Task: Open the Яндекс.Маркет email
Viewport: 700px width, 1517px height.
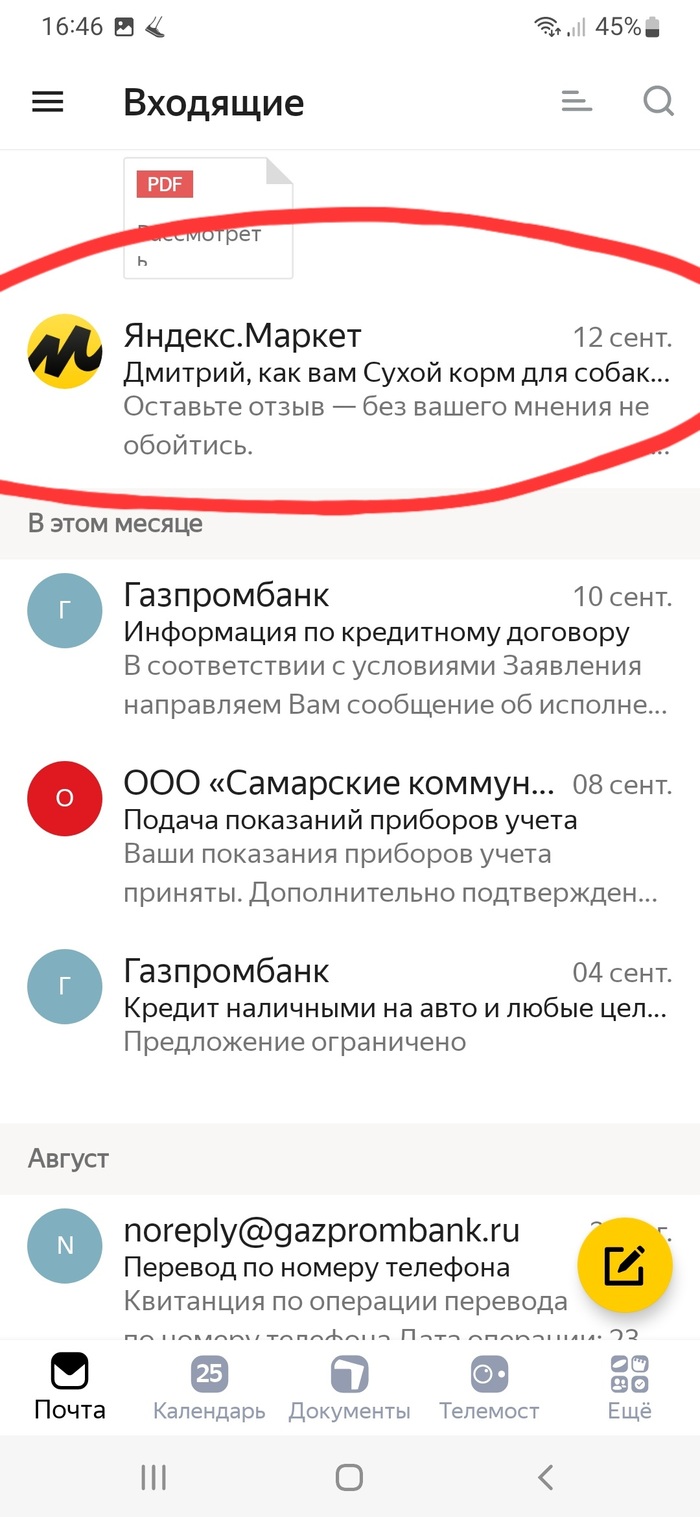Action: click(395, 386)
